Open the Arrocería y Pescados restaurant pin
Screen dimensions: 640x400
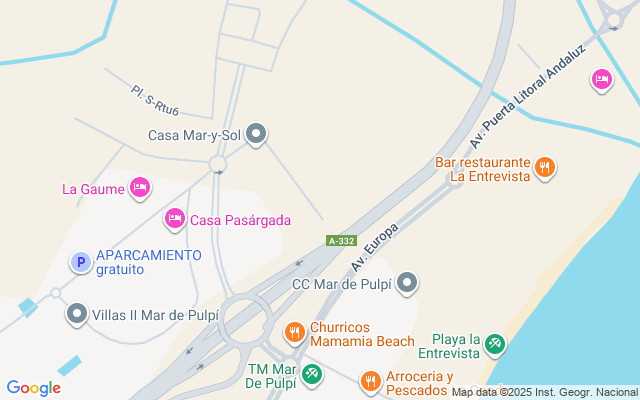point(370,380)
